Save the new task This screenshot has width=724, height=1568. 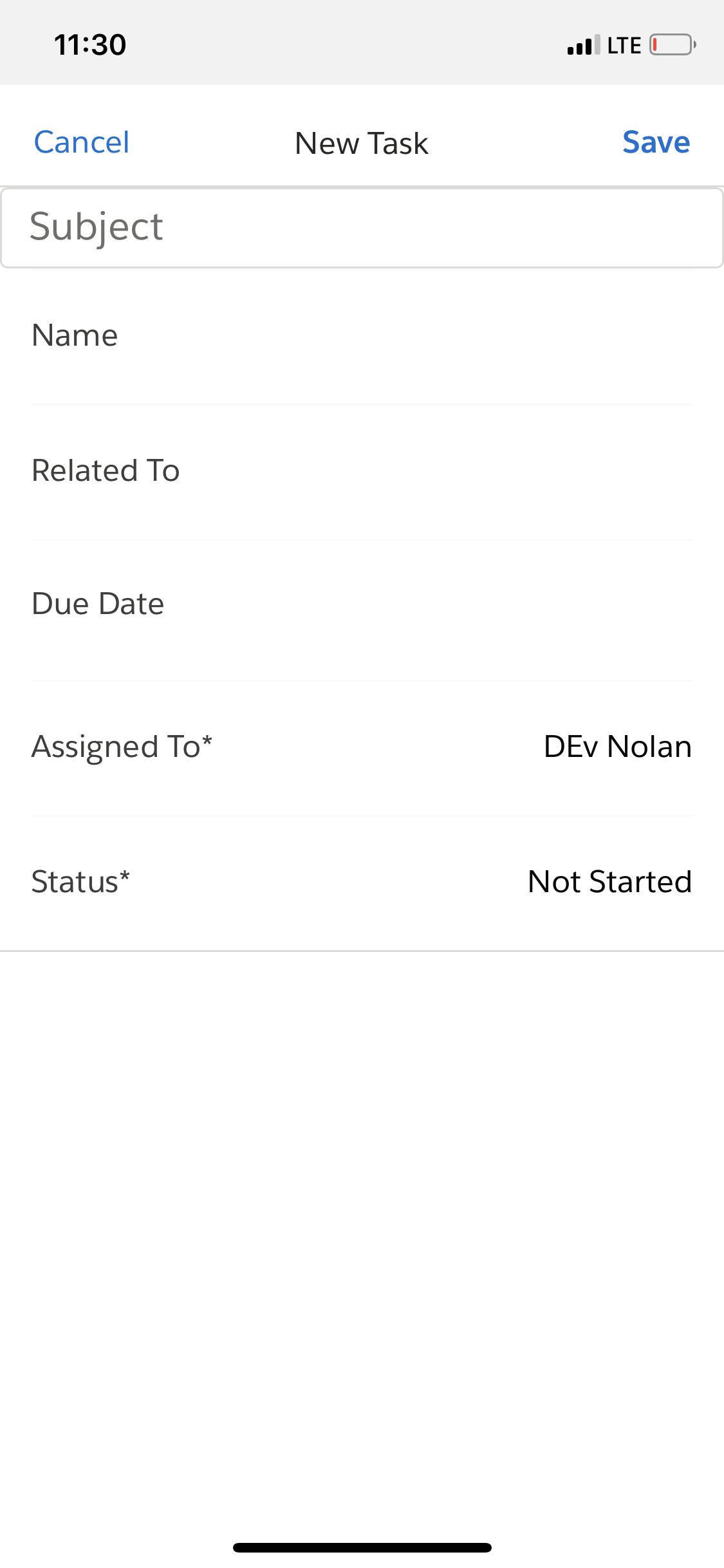(655, 142)
